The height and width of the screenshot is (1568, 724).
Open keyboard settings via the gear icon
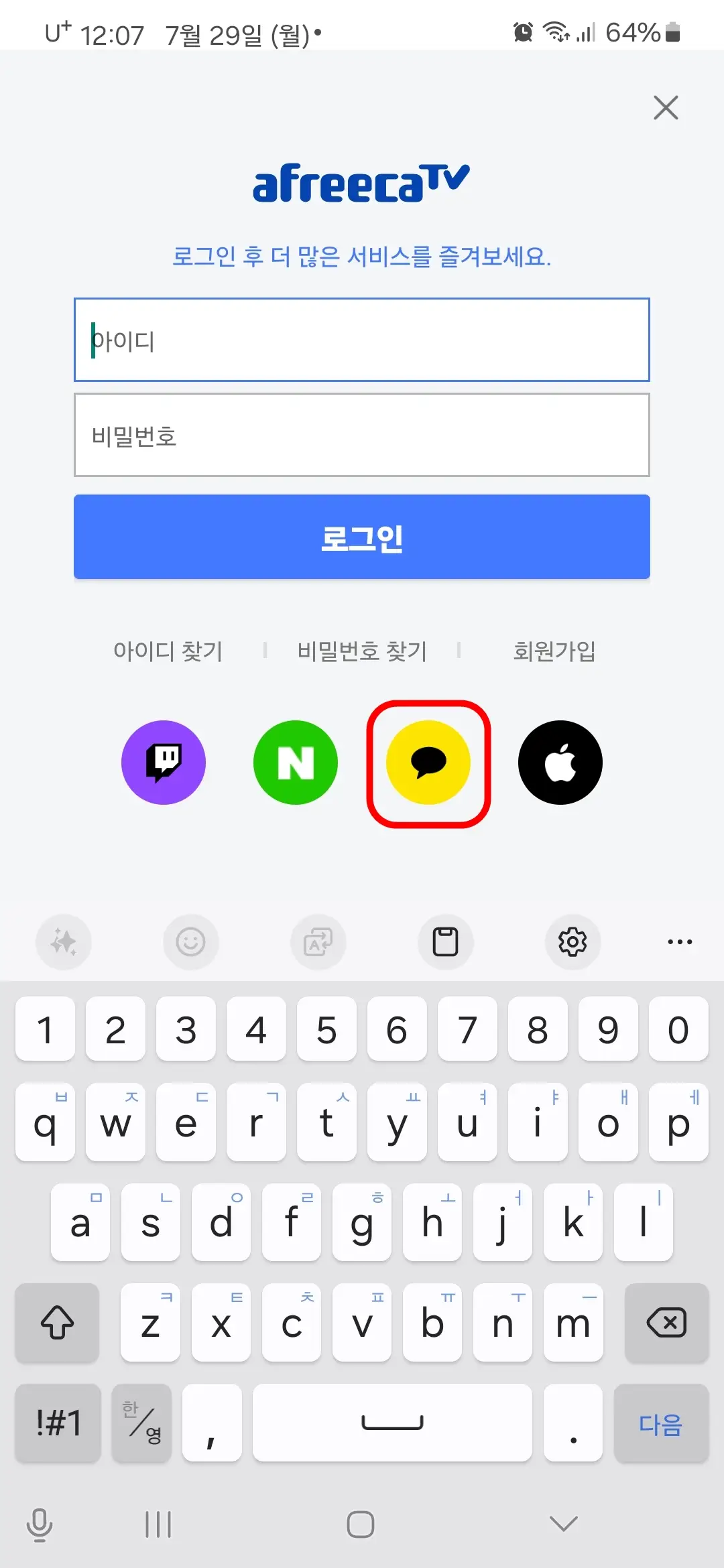coord(572,942)
